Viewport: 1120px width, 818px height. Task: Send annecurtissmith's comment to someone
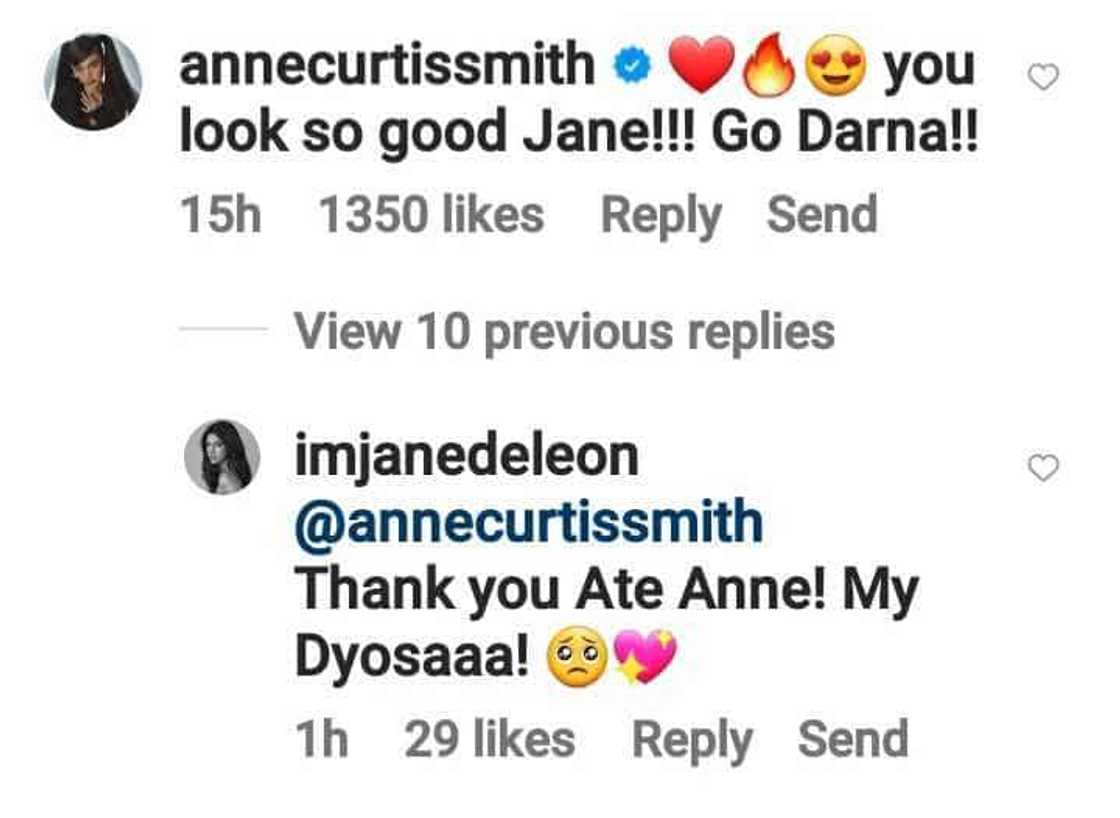pyautogui.click(x=821, y=216)
